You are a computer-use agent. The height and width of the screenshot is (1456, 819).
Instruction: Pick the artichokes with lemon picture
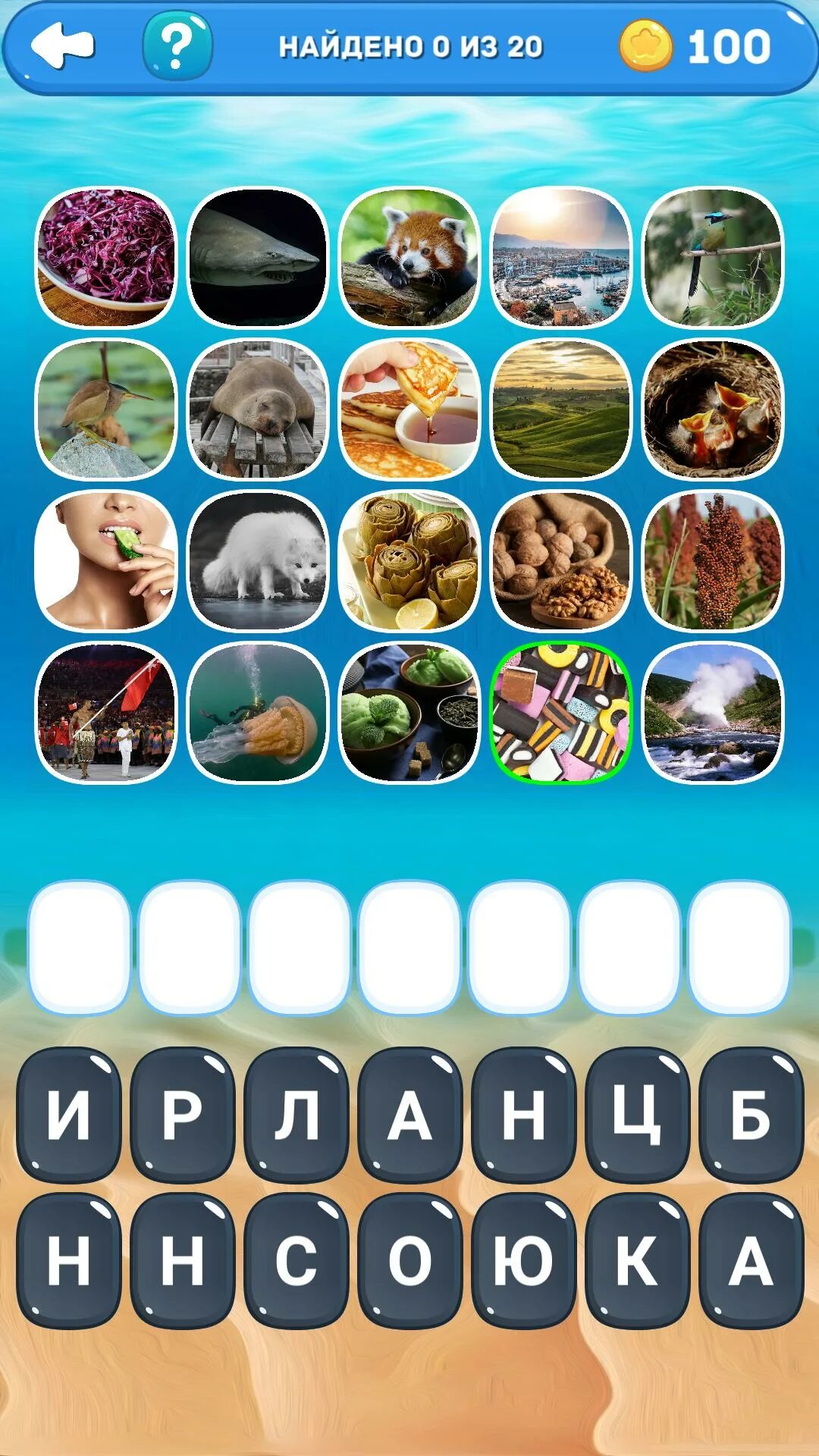(x=409, y=561)
